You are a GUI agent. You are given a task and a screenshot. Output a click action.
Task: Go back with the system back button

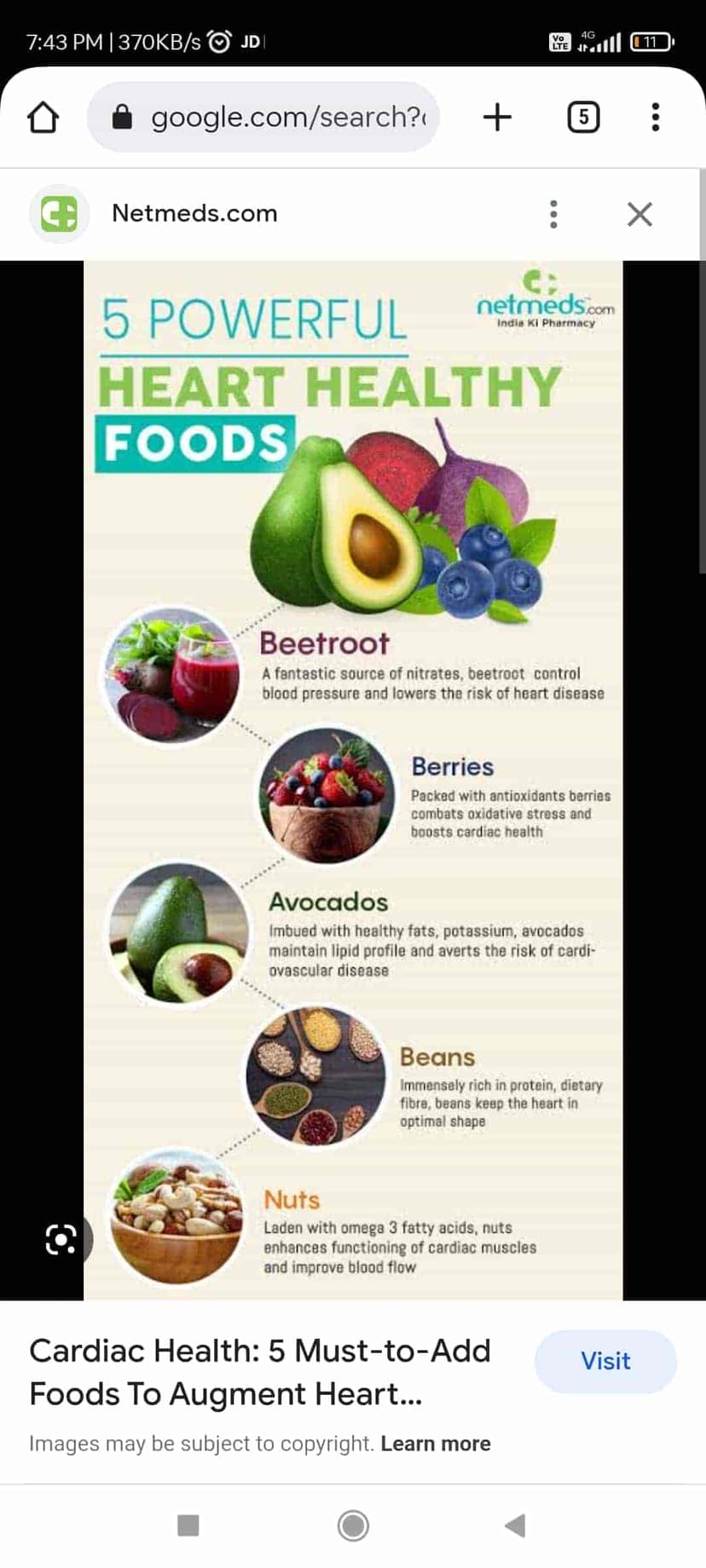tap(515, 1525)
